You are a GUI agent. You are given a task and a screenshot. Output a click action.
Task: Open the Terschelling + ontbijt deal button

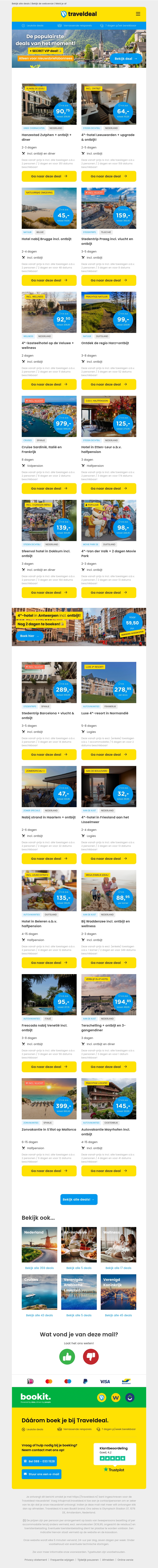(x=109, y=1066)
